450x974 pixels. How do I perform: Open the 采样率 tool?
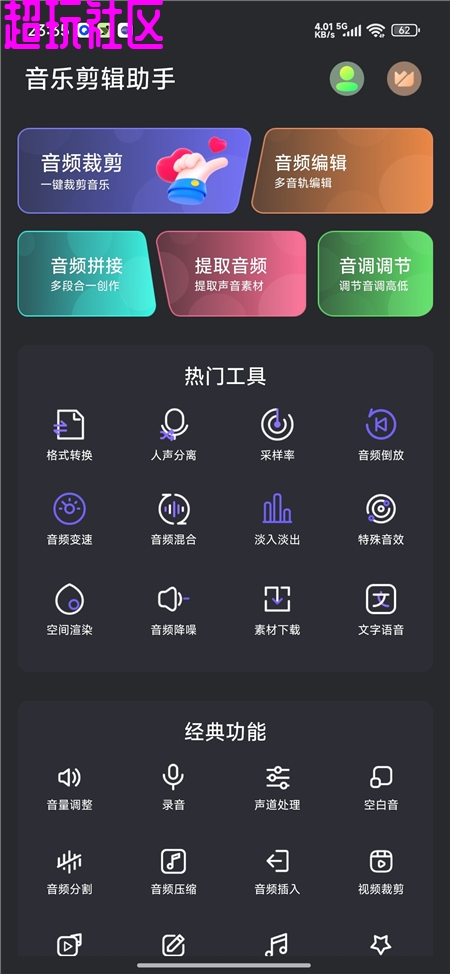(x=277, y=434)
